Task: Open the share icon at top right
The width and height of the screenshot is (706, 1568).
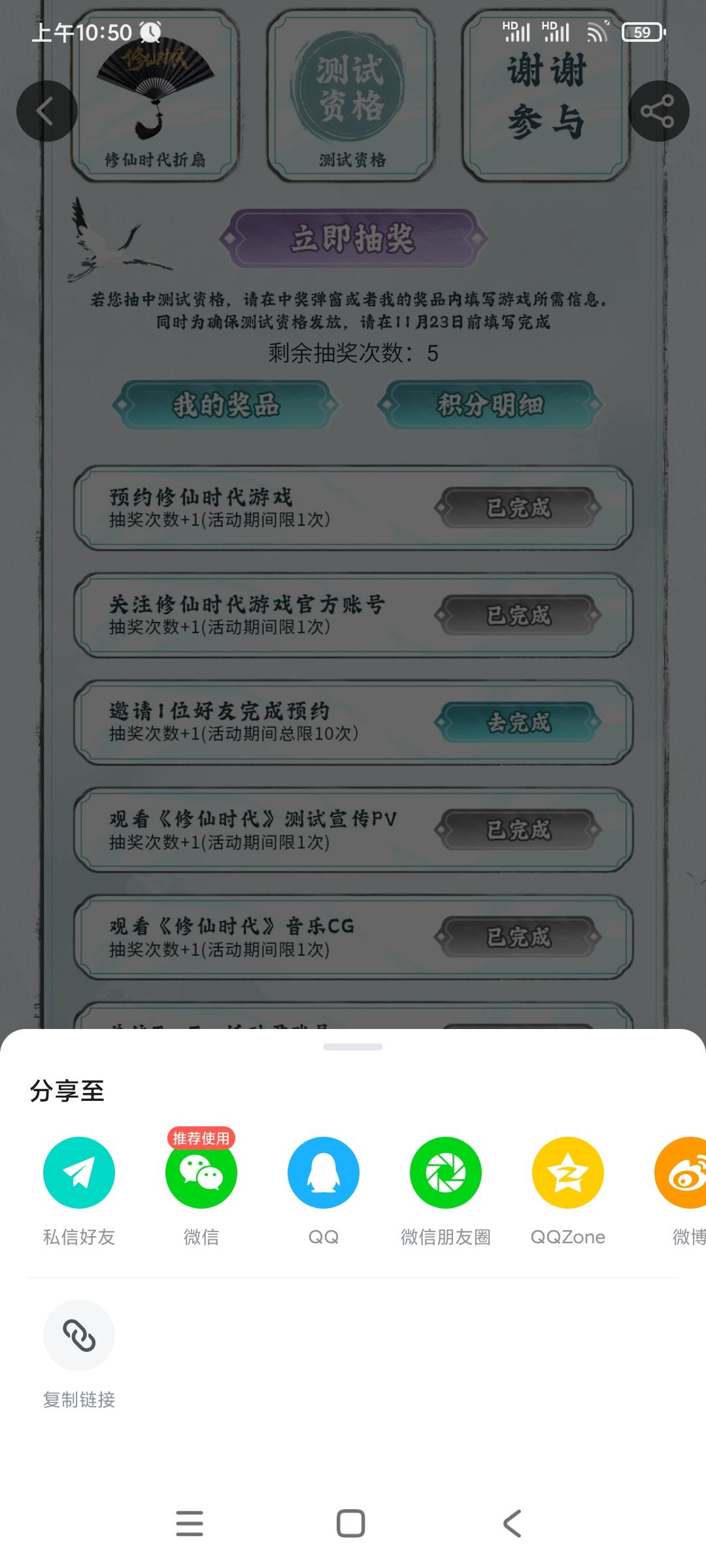Action: pos(660,110)
